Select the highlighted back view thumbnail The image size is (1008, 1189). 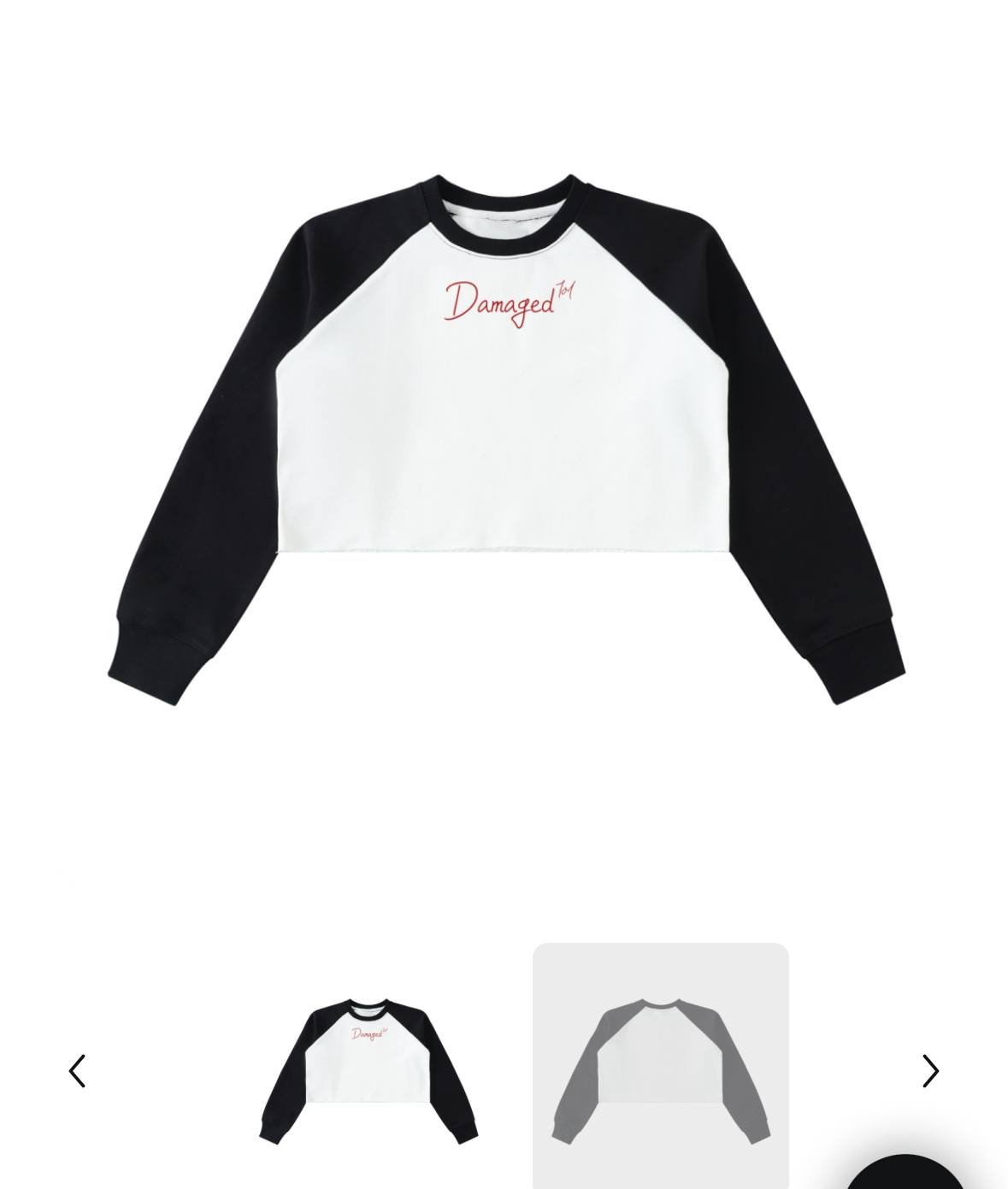(x=660, y=1068)
